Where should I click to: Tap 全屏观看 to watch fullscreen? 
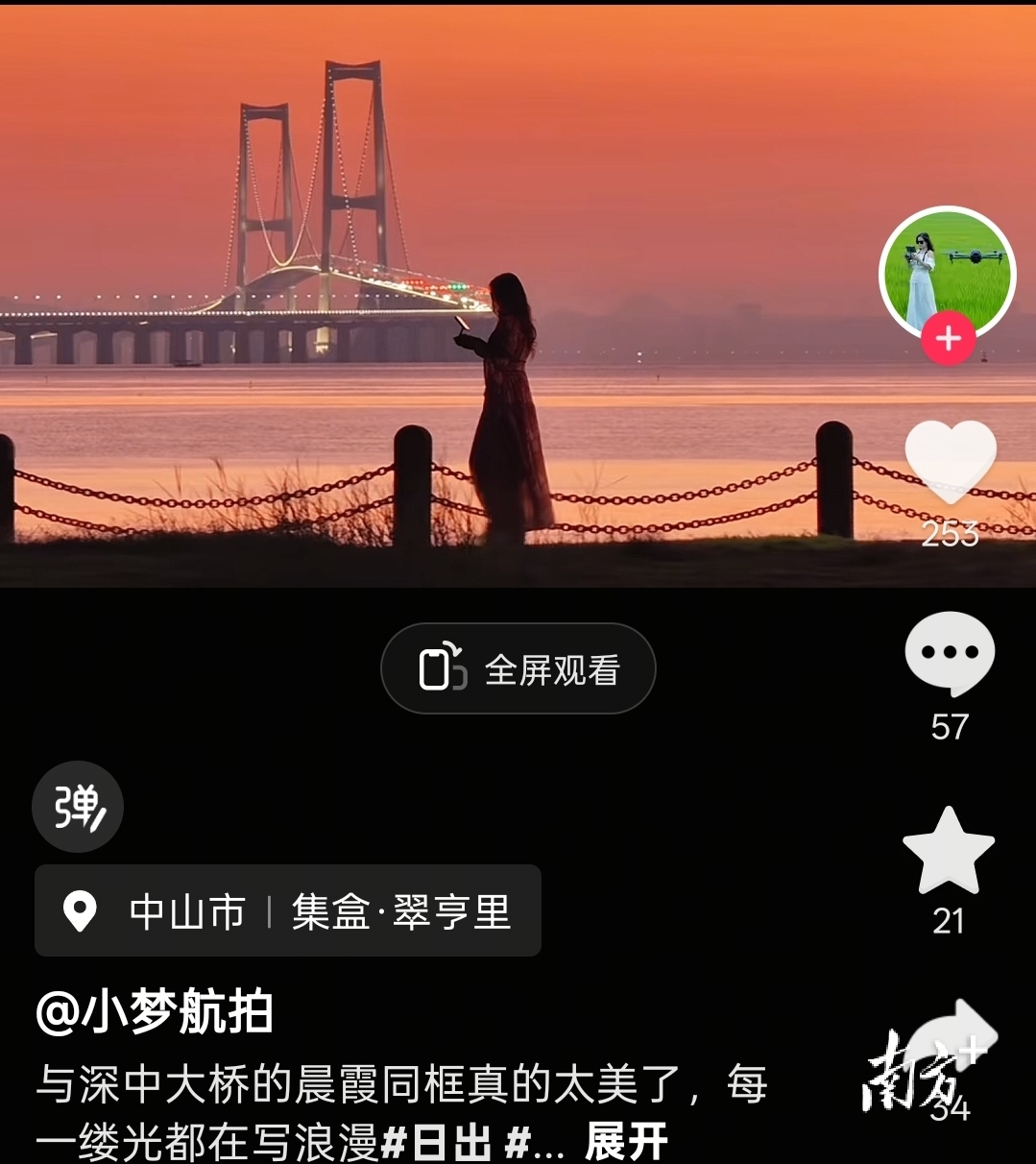pyautogui.click(x=518, y=669)
